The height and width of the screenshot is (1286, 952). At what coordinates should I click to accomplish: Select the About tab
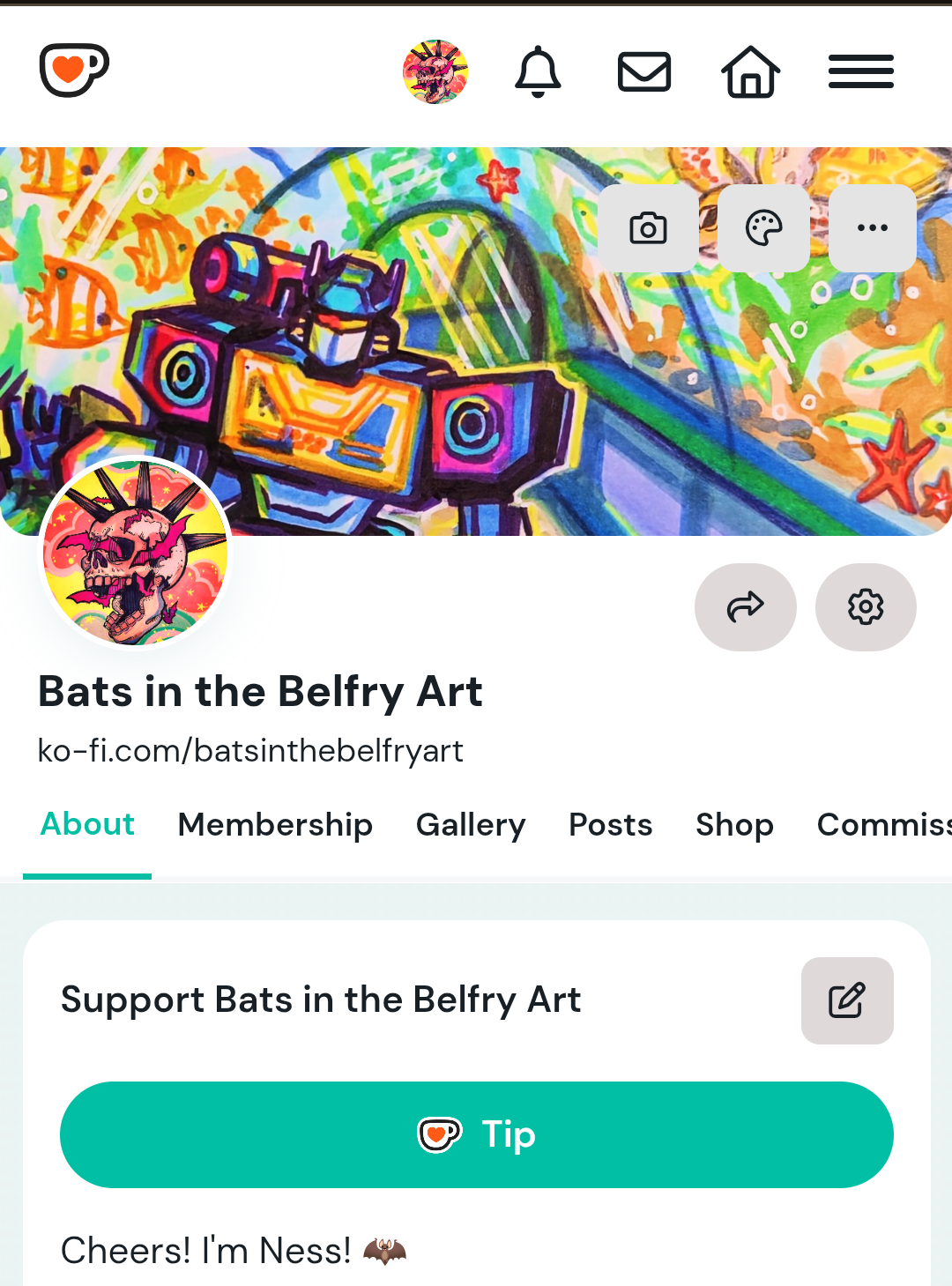87,825
